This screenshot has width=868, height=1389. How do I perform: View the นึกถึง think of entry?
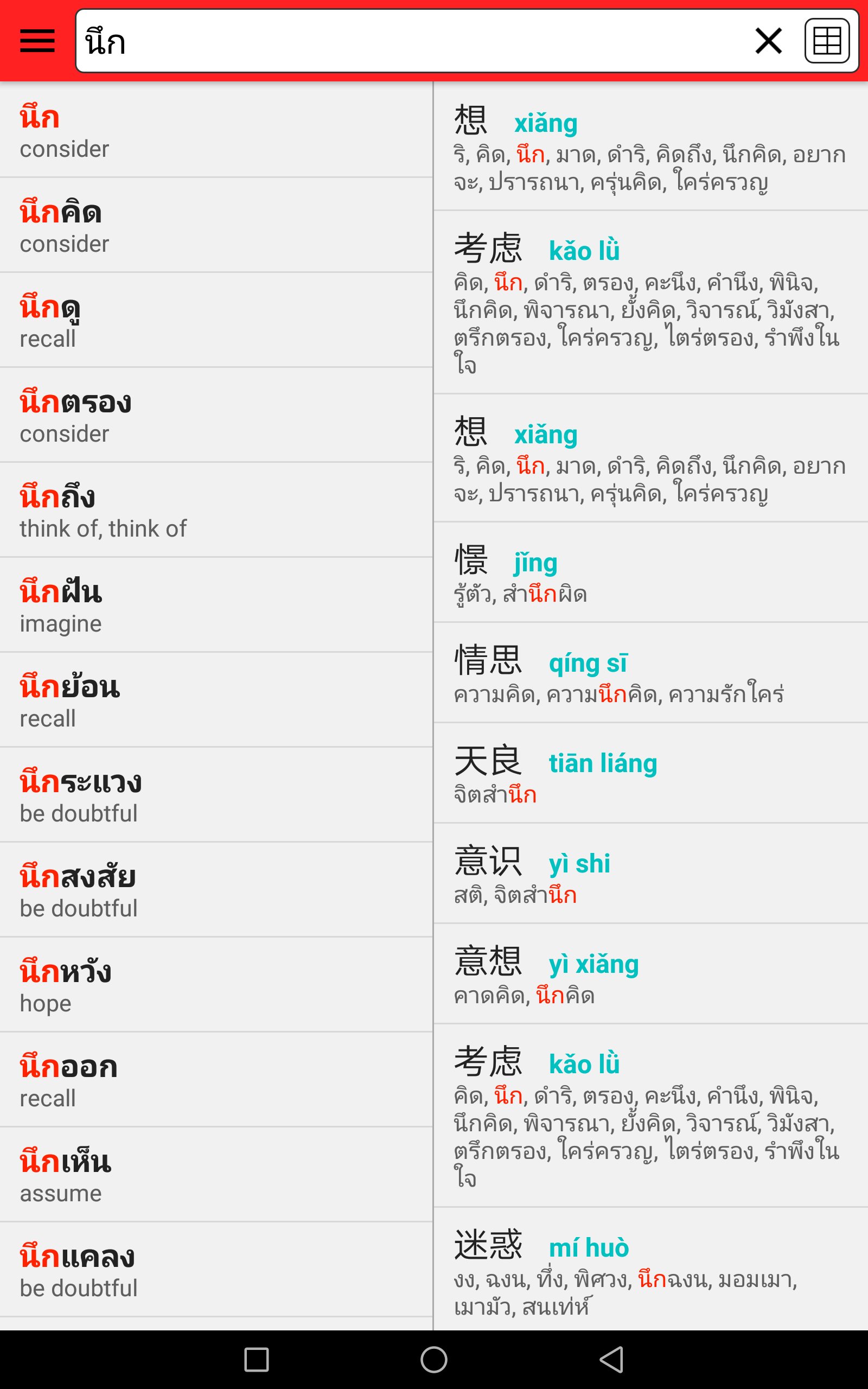point(216,510)
